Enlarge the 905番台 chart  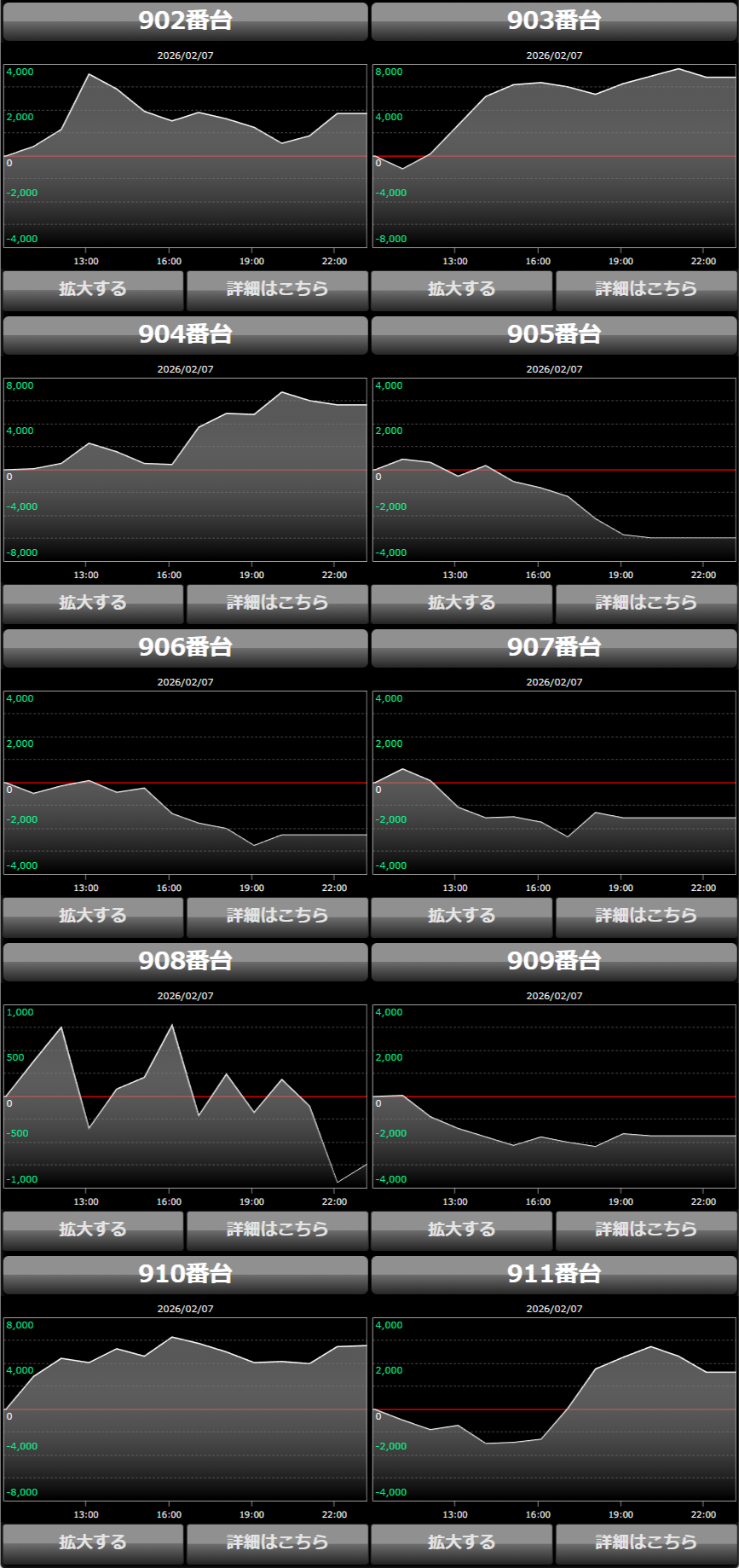(x=461, y=603)
